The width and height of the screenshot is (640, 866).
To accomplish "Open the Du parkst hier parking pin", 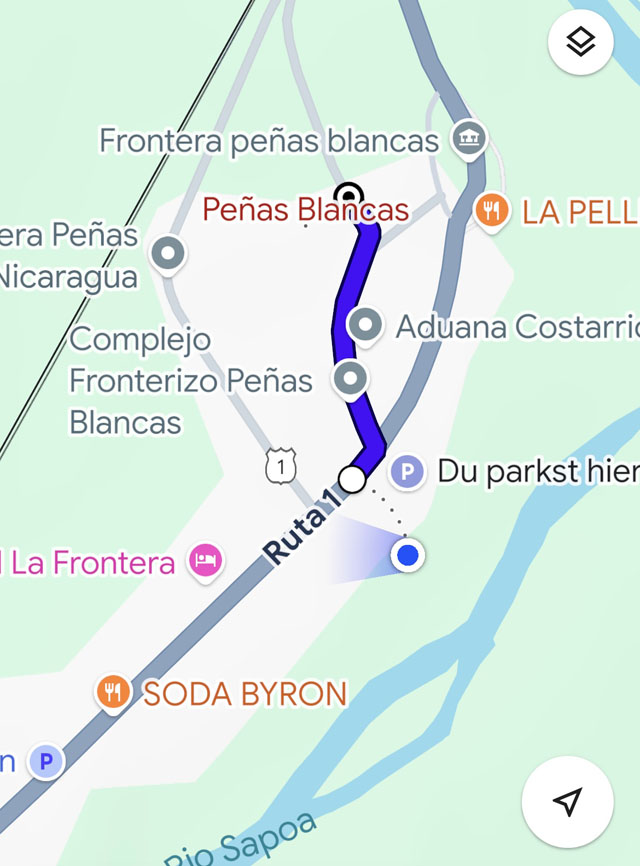I will (407, 471).
